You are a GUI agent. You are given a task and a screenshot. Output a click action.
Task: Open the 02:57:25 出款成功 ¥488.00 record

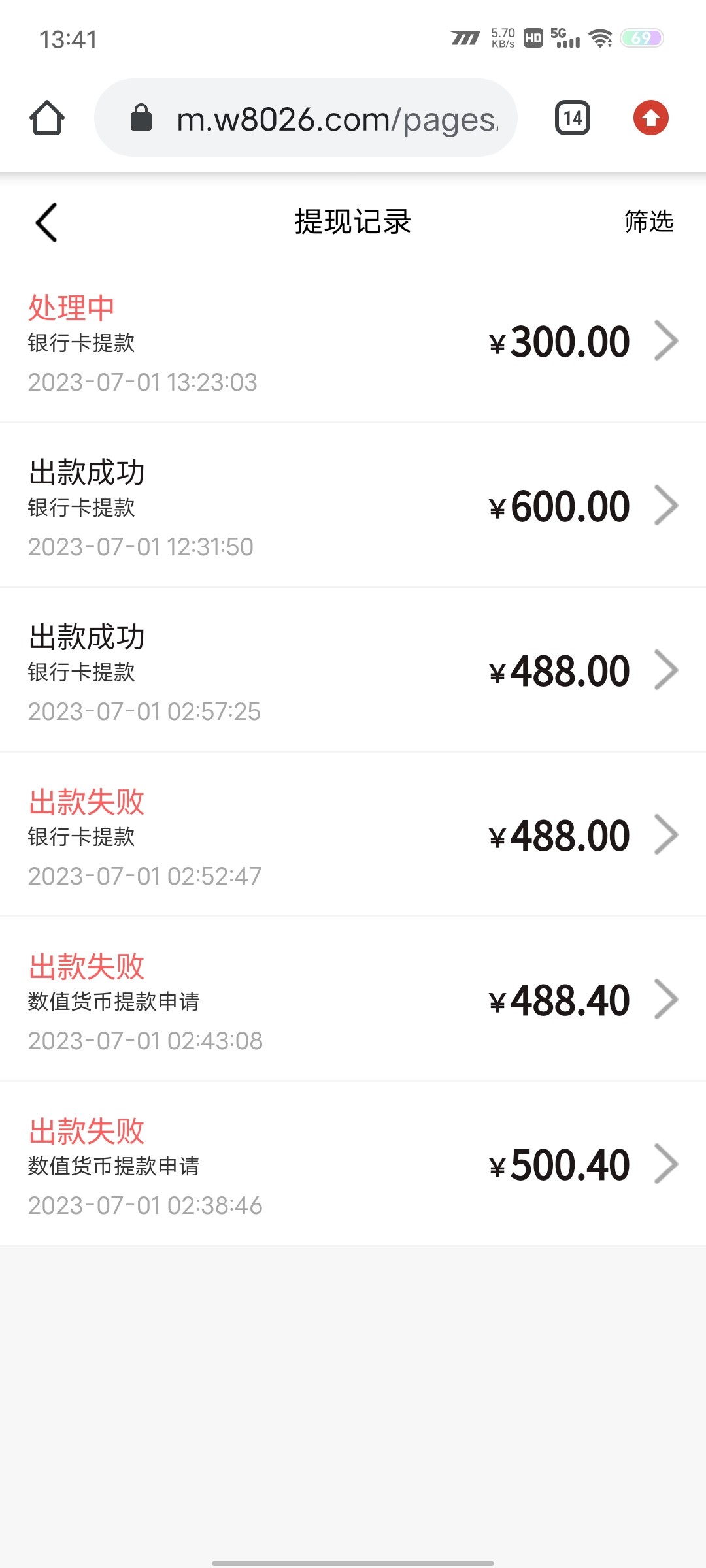pos(353,671)
